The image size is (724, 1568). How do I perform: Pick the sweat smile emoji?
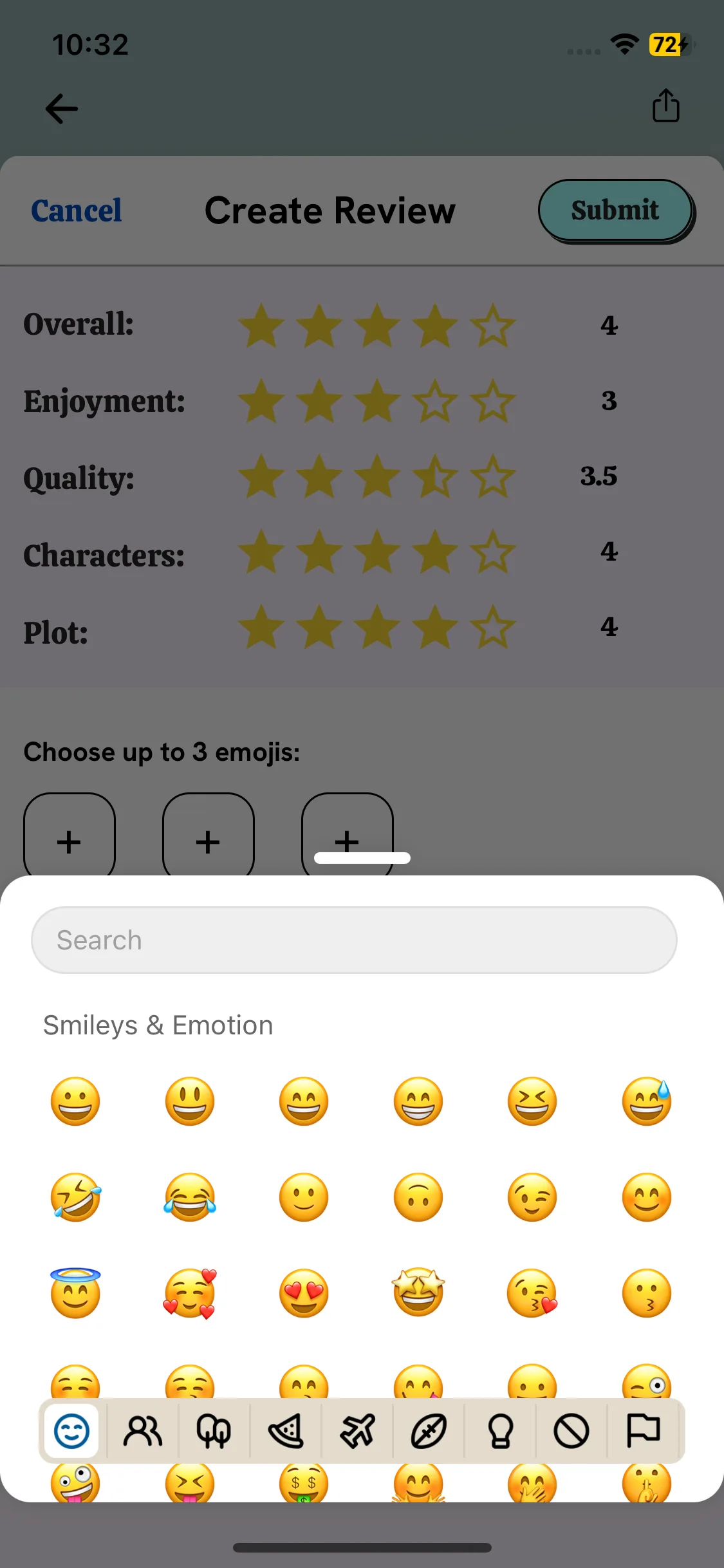tap(647, 1101)
